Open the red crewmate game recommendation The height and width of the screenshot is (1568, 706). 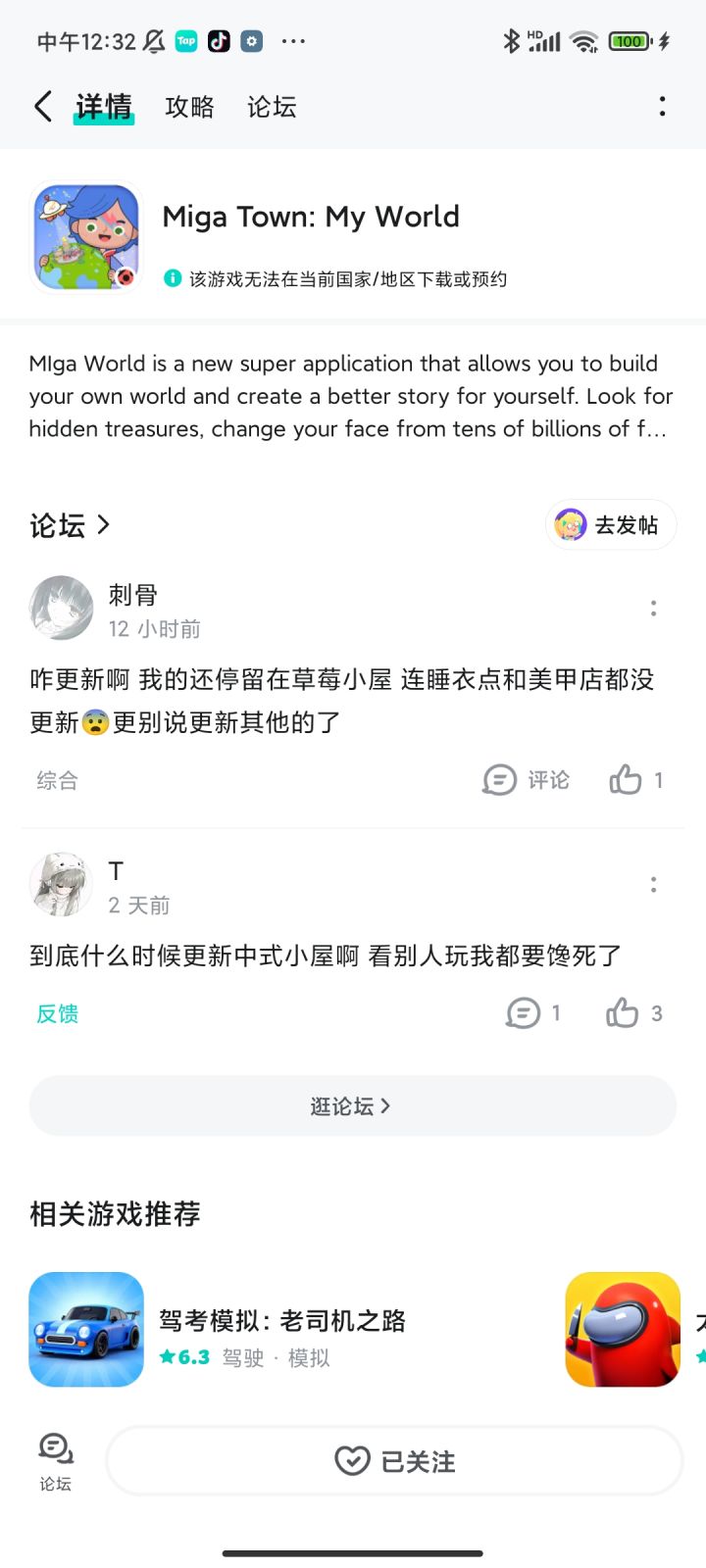coord(623,1330)
